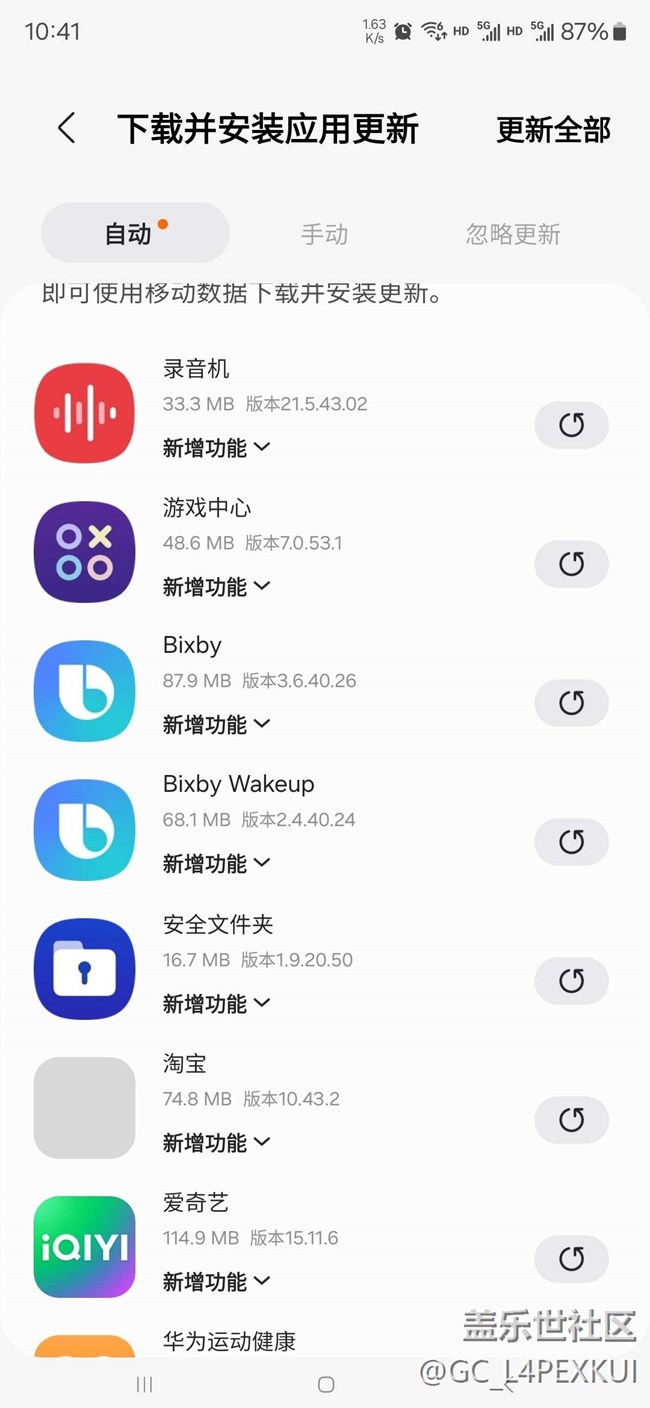The image size is (650, 1408).
Task: Go back from the app updates page
Action: (x=67, y=128)
